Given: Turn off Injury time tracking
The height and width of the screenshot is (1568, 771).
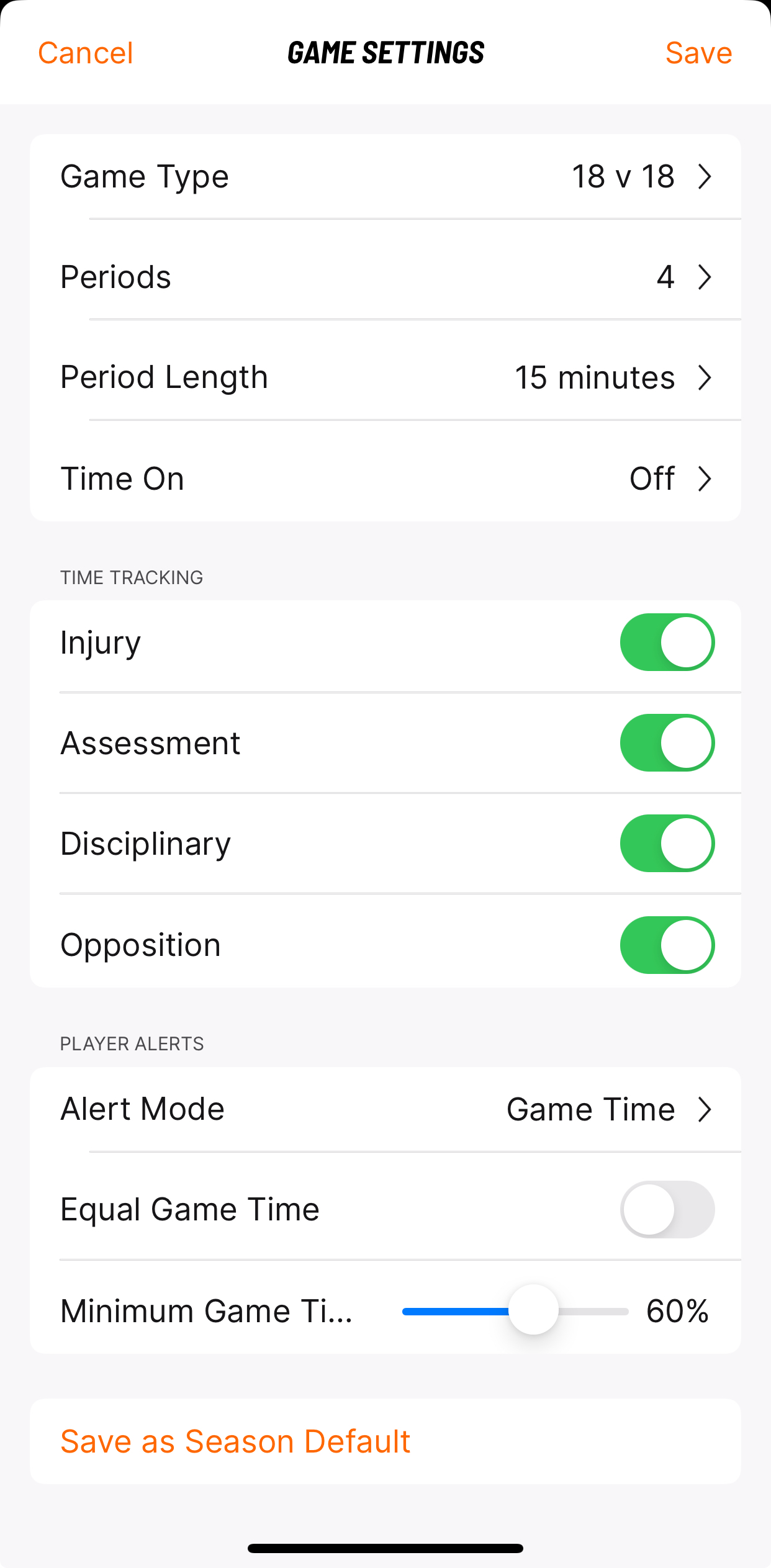Looking at the screenshot, I should pyautogui.click(x=667, y=642).
